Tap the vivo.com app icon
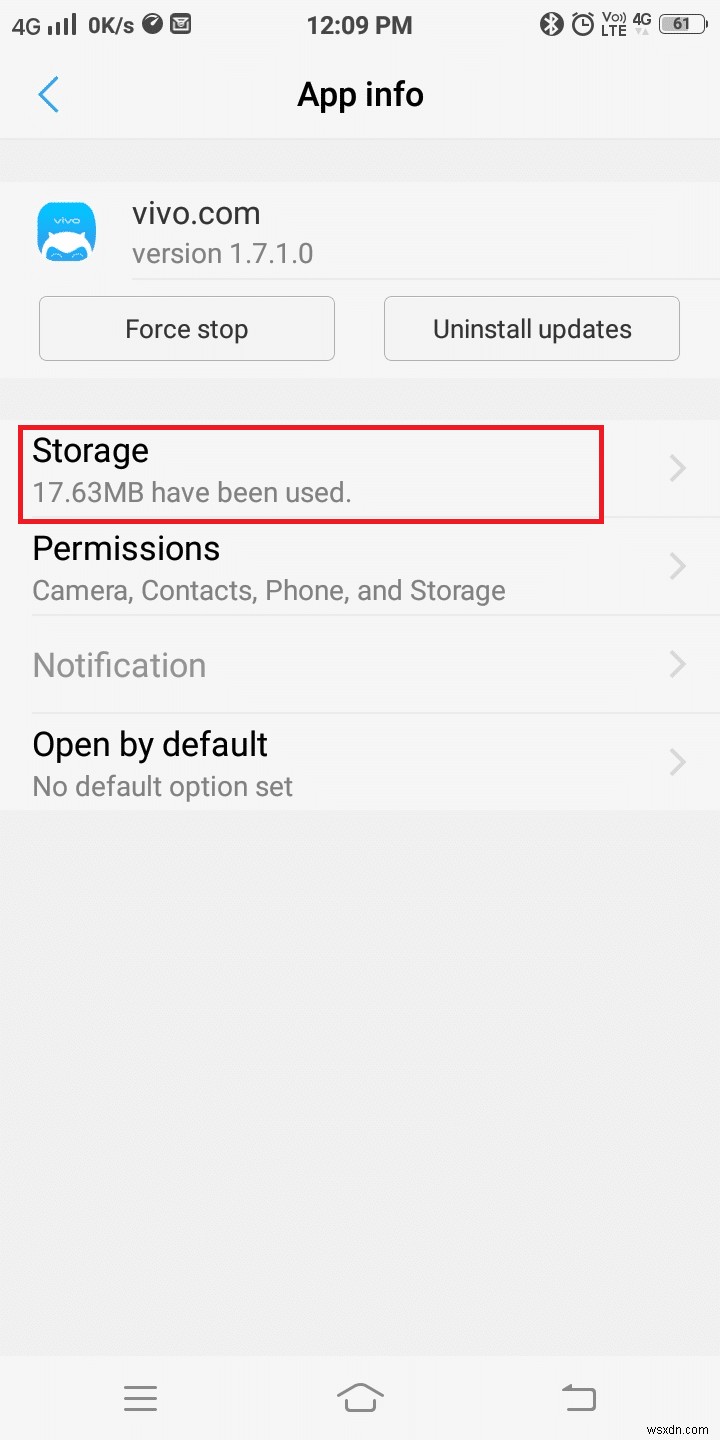Image resolution: width=720 pixels, height=1440 pixels. (66, 231)
